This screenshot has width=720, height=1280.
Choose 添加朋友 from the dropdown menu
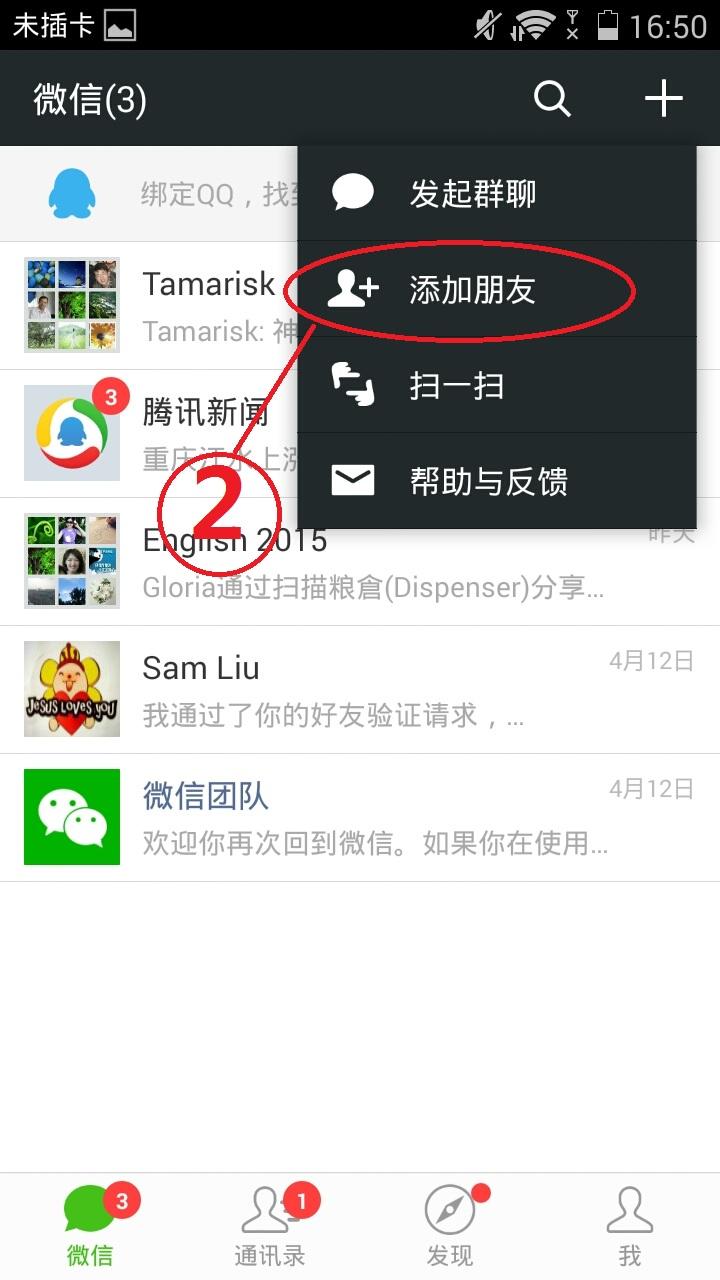496,290
